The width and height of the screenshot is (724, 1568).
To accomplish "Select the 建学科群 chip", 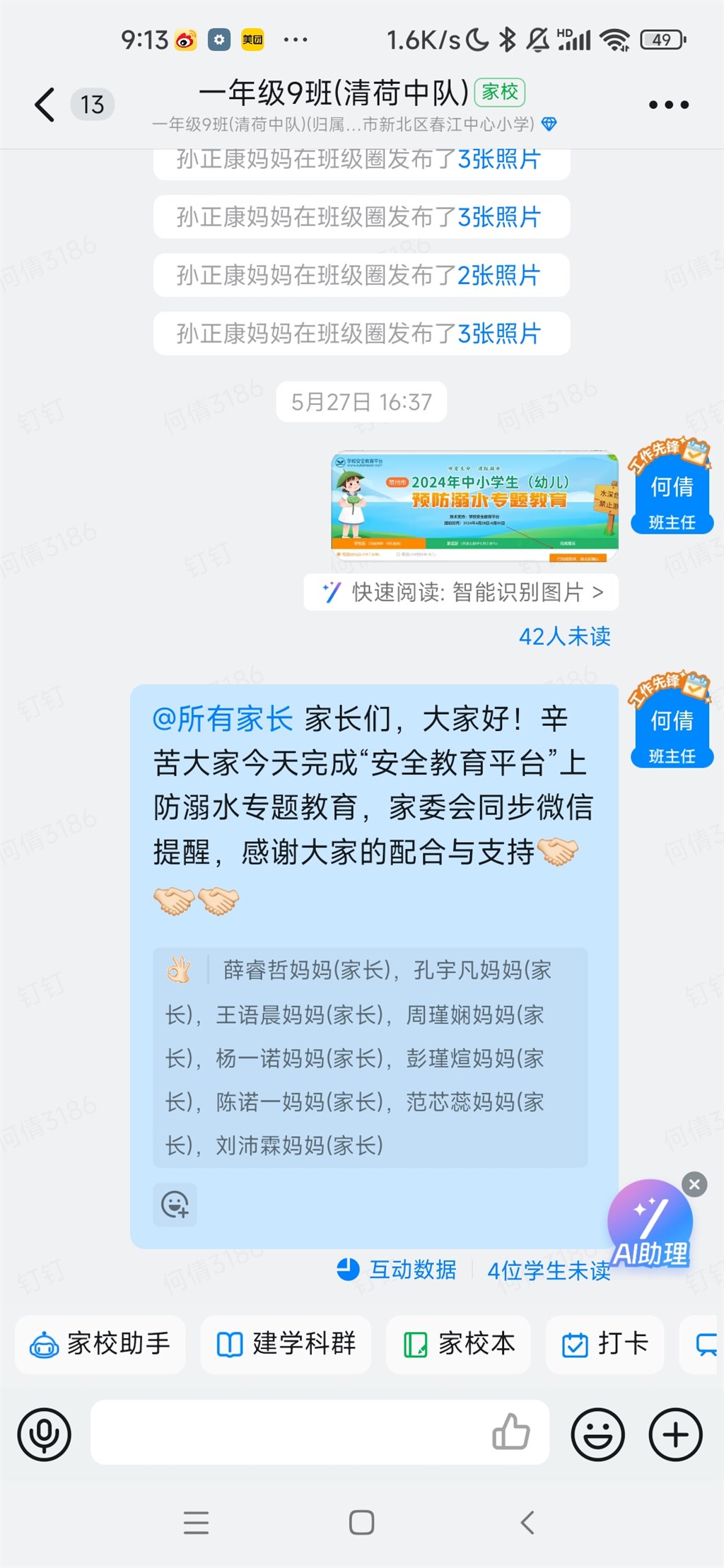I will [286, 1344].
